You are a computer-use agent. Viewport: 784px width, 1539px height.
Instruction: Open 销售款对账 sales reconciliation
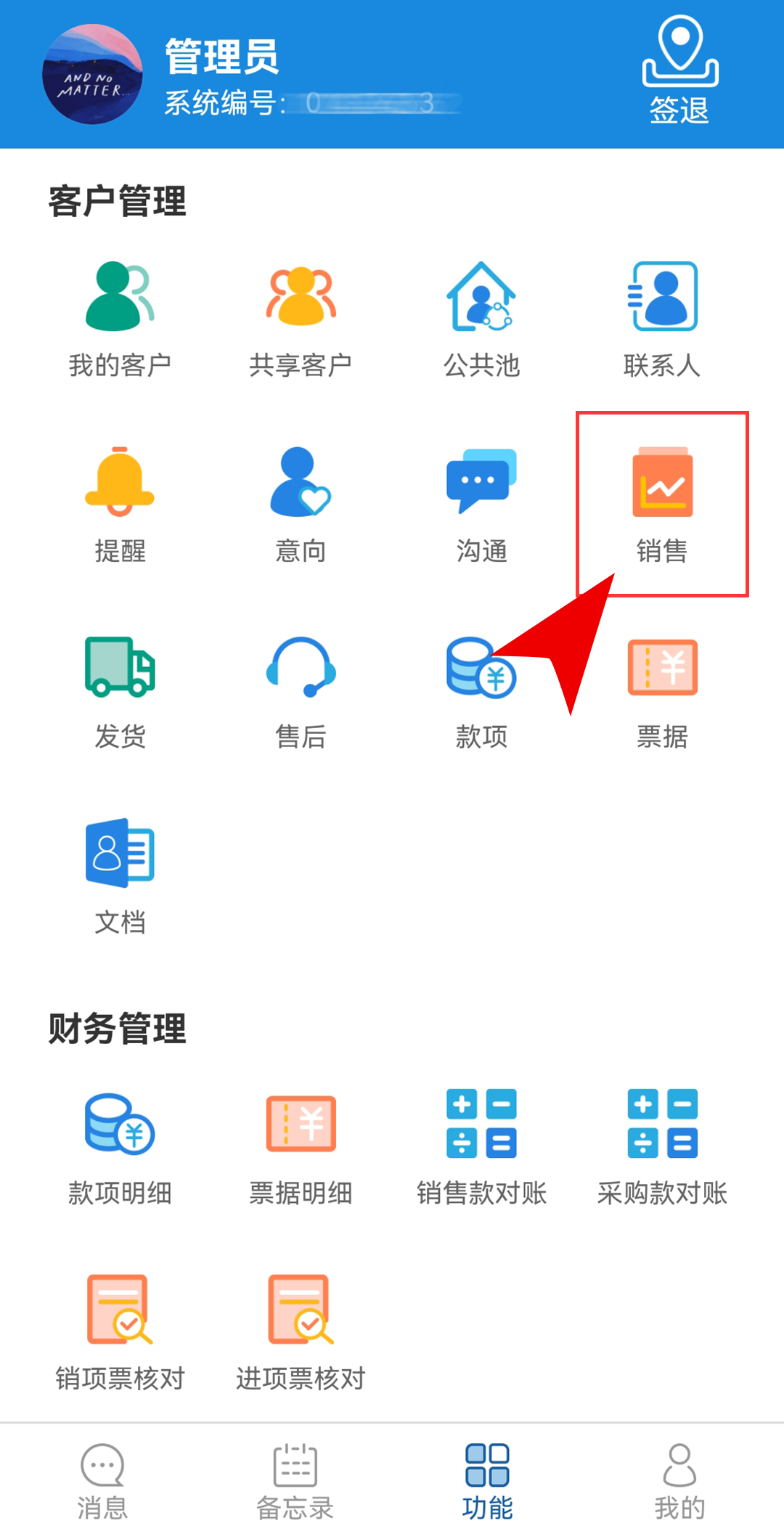(481, 1147)
